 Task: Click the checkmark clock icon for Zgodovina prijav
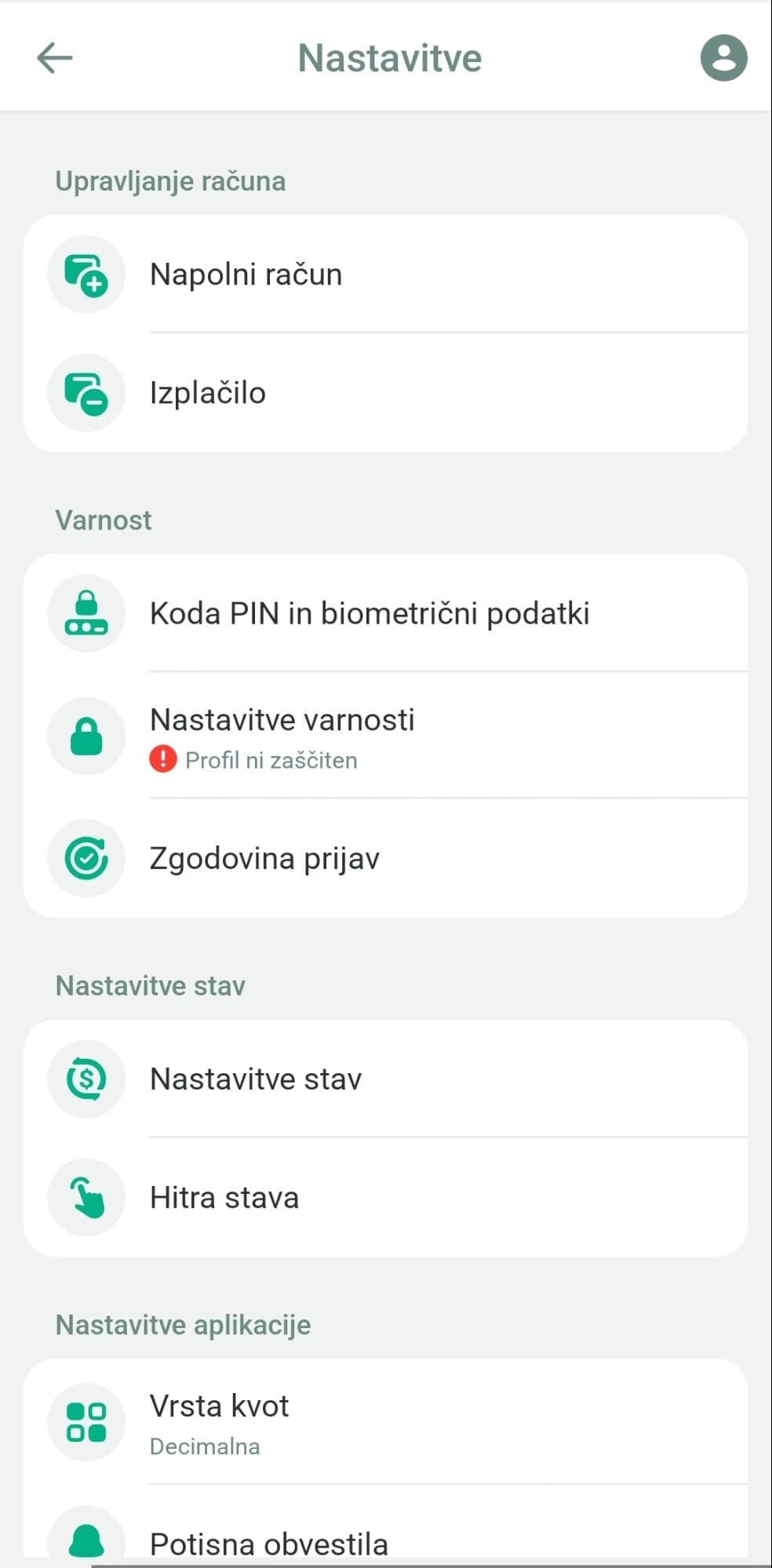[x=86, y=858]
